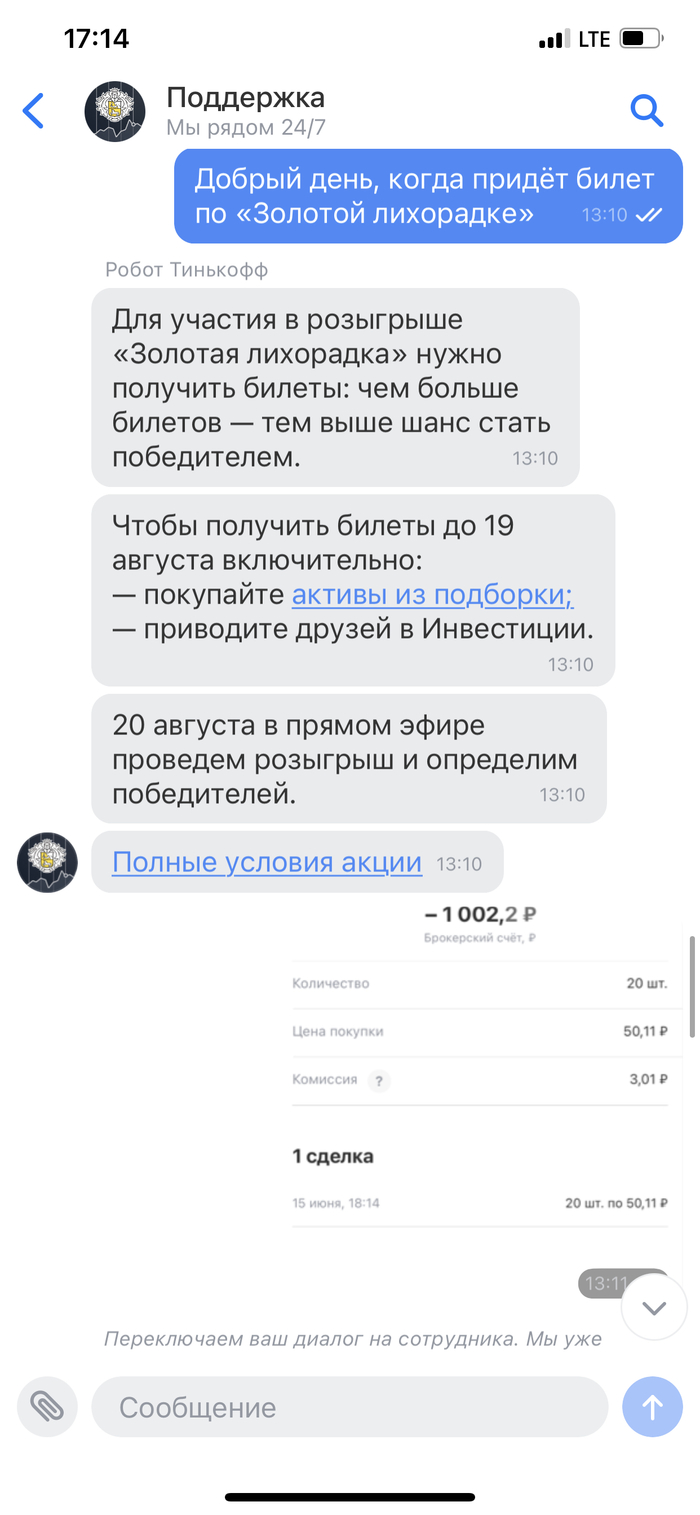Attach a file with the paperclip
700x1515 pixels.
pyautogui.click(x=47, y=1407)
